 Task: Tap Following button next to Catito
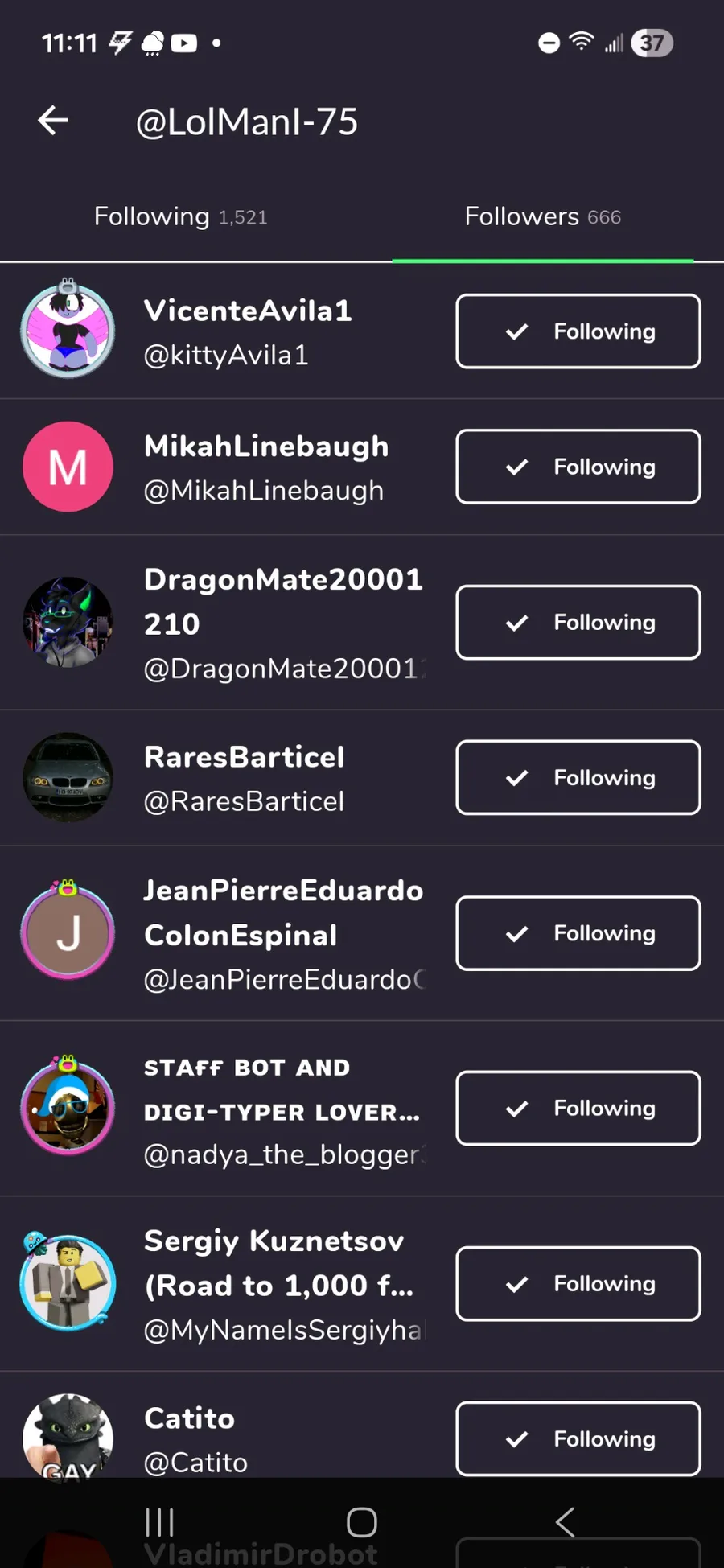click(x=578, y=1438)
